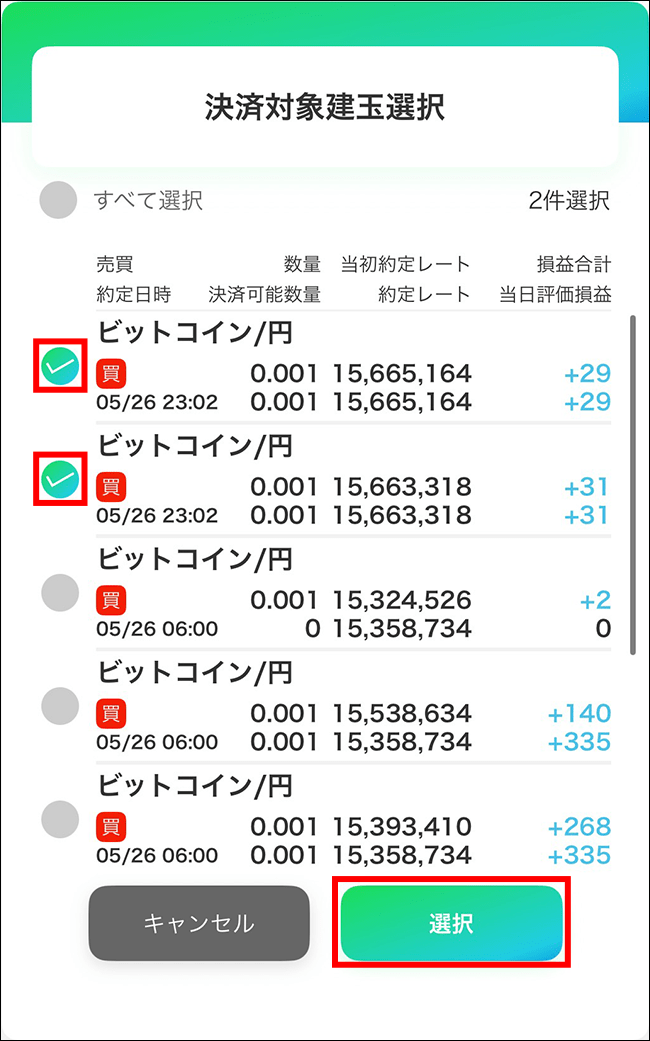Image resolution: width=650 pixels, height=1041 pixels.
Task: Select the position with rate 15,324,526
Action: pyautogui.click(x=60, y=592)
